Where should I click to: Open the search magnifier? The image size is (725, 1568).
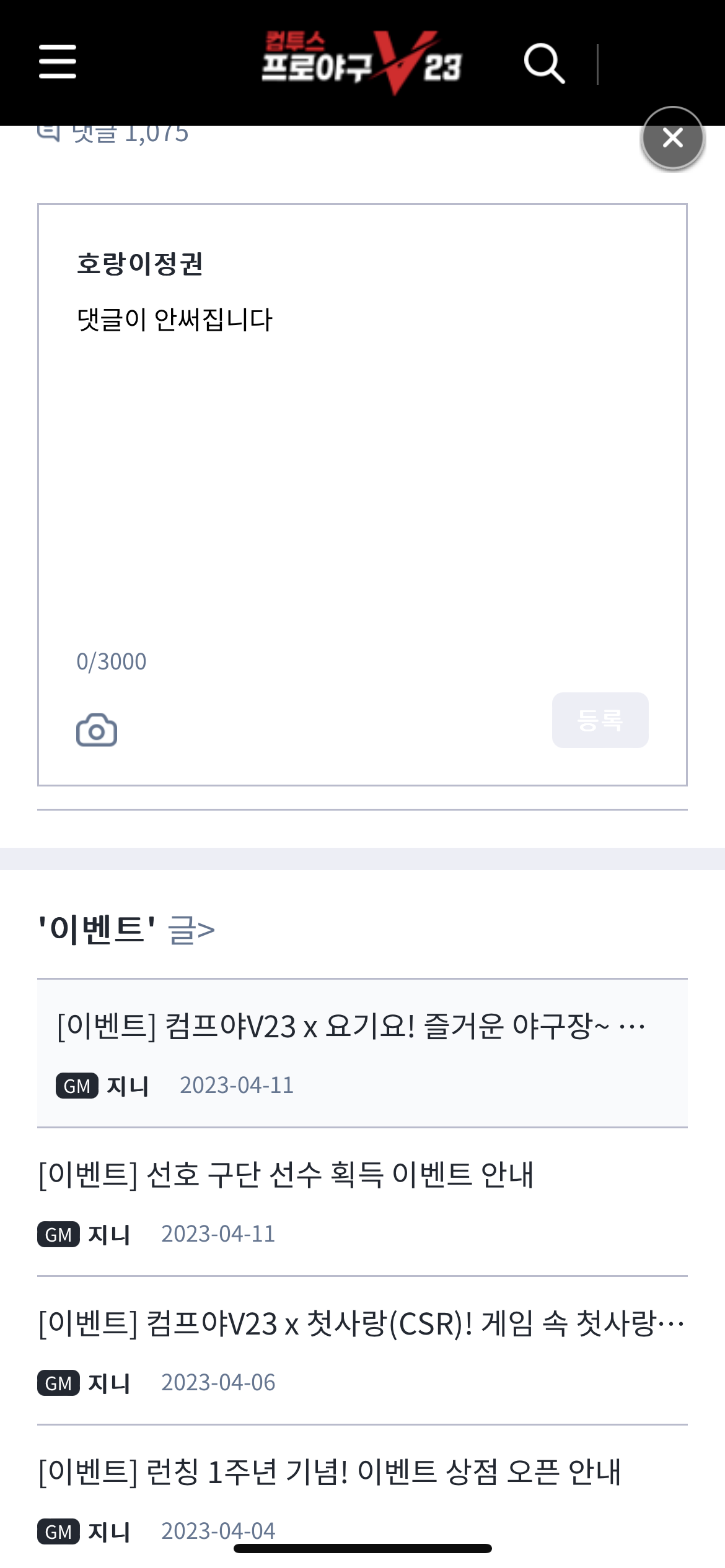544,63
